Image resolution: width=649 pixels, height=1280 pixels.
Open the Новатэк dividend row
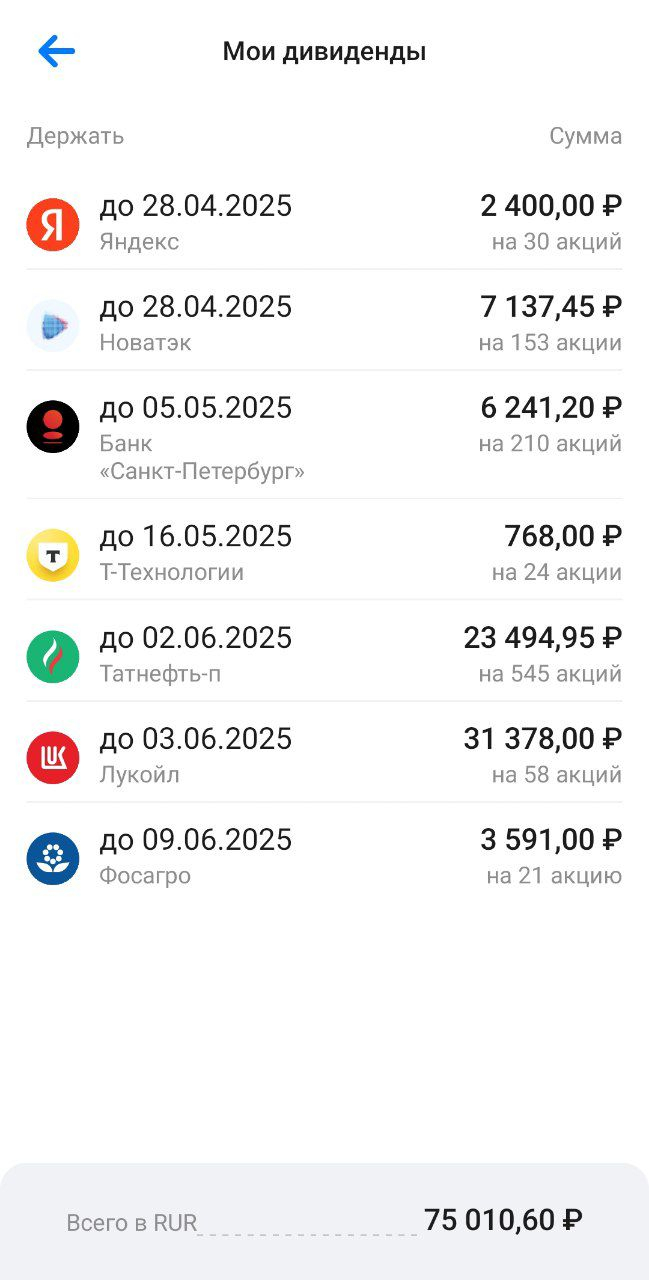point(324,323)
